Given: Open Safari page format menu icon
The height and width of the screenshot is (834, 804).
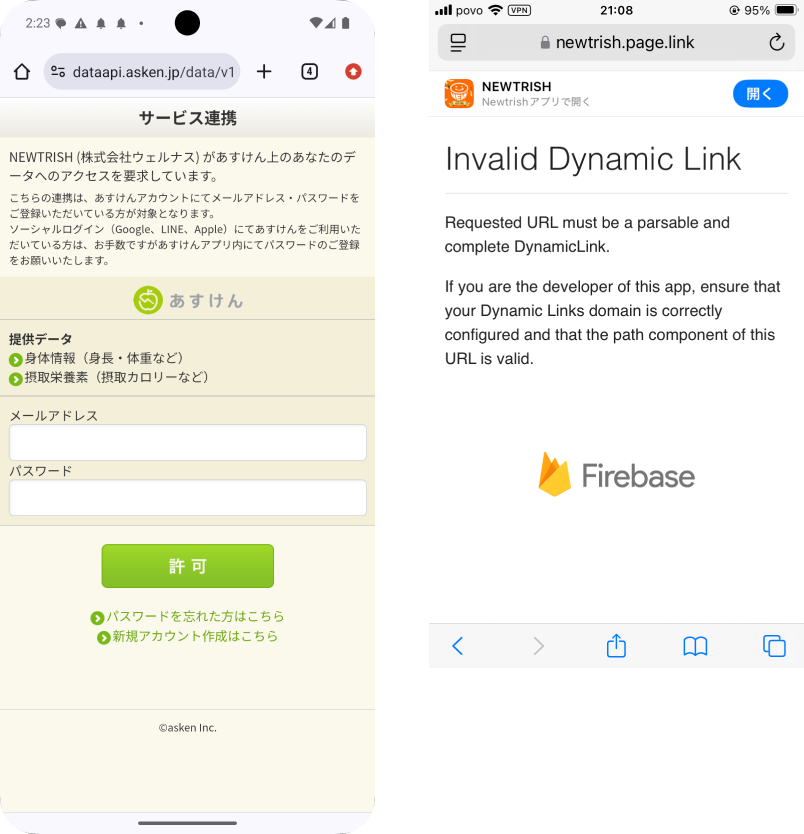Looking at the screenshot, I should 458,43.
